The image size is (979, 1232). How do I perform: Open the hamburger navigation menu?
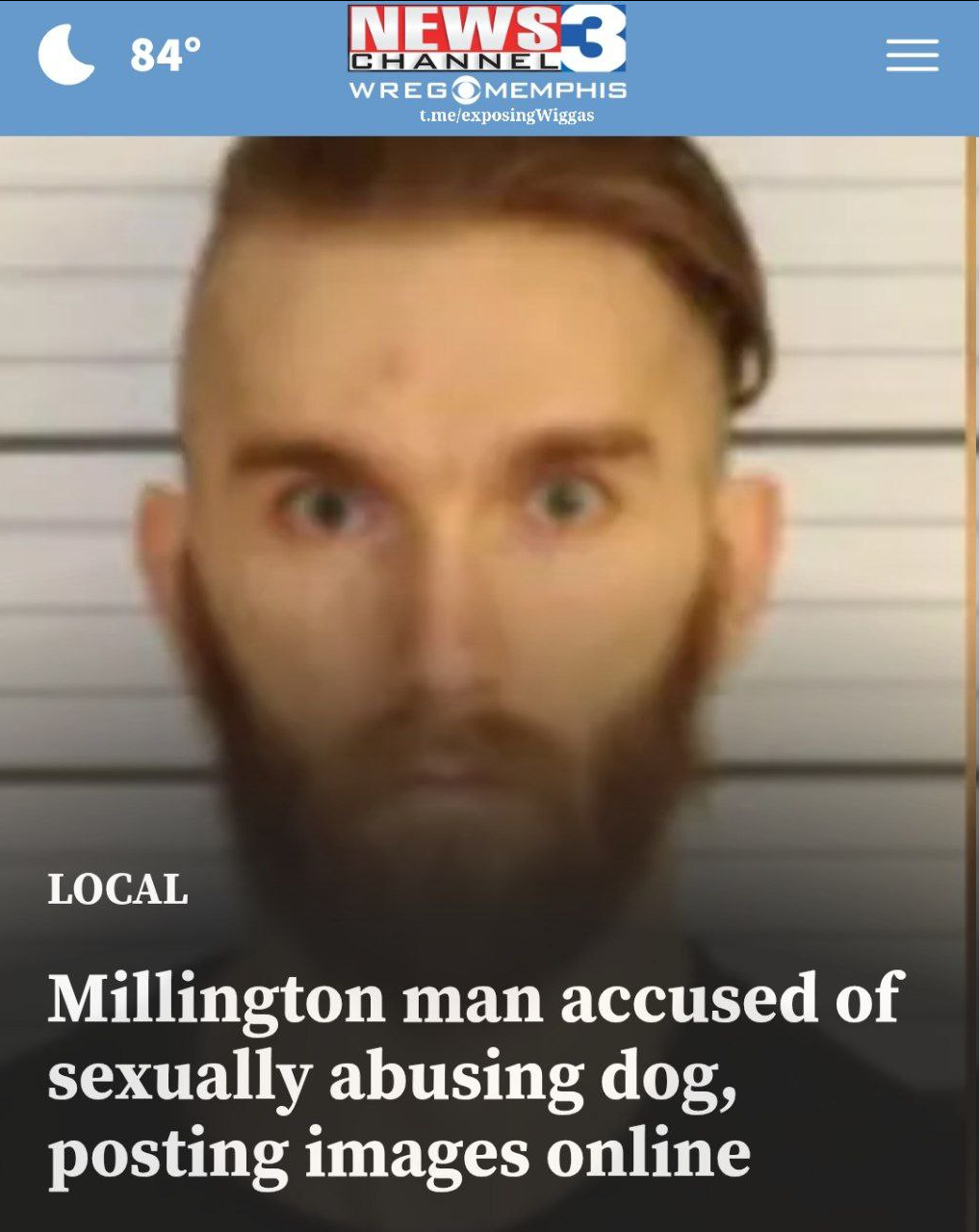point(912,56)
